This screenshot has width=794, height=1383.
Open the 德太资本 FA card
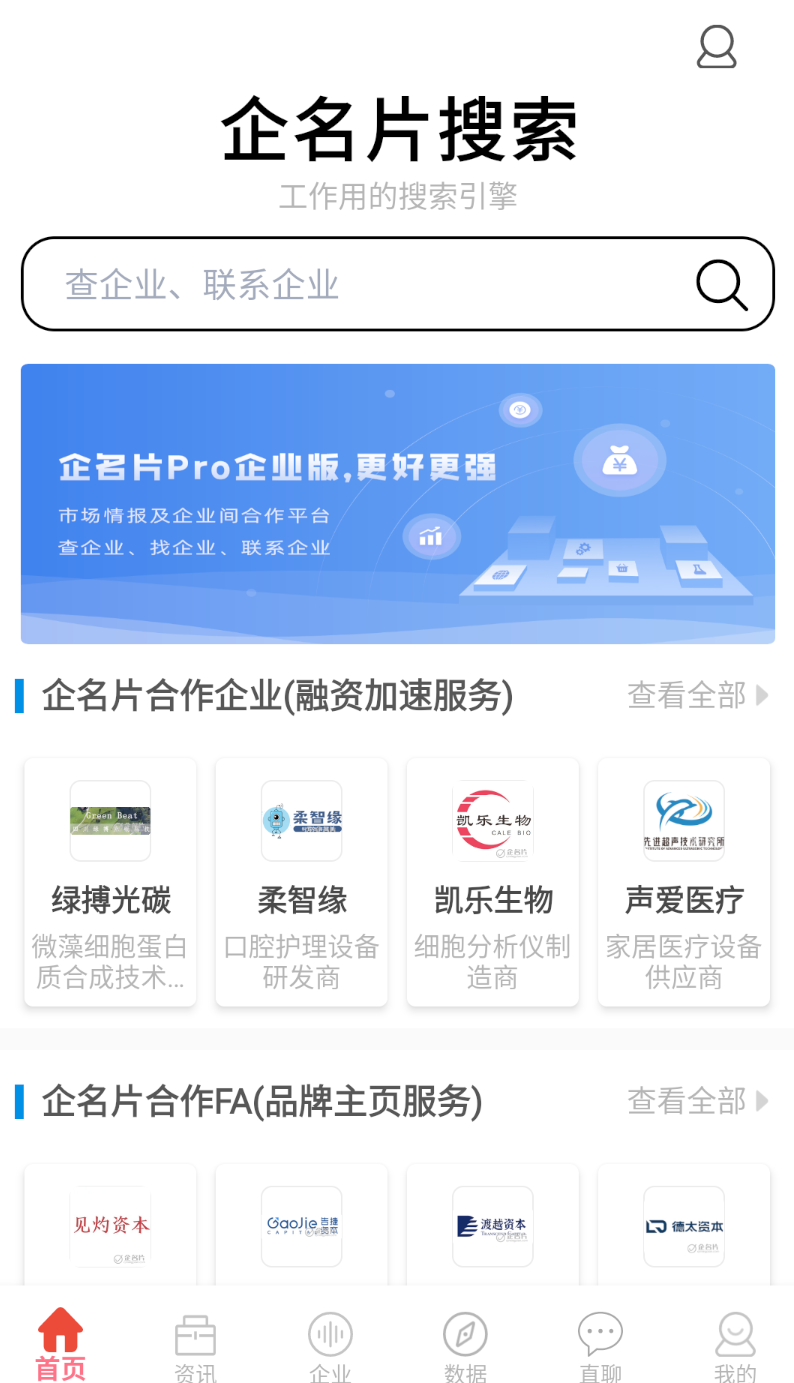click(x=684, y=1225)
